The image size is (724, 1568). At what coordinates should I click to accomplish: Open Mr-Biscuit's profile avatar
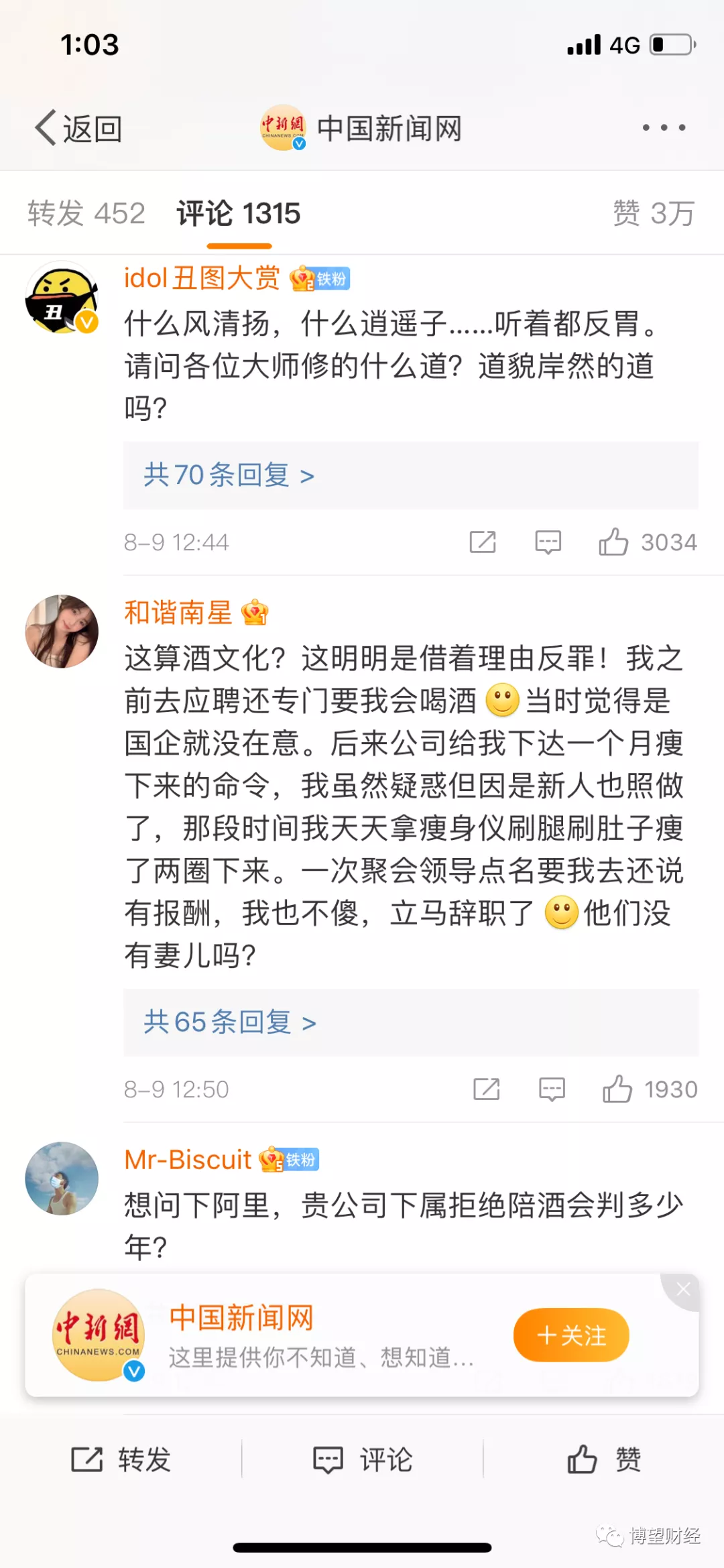[62, 1179]
